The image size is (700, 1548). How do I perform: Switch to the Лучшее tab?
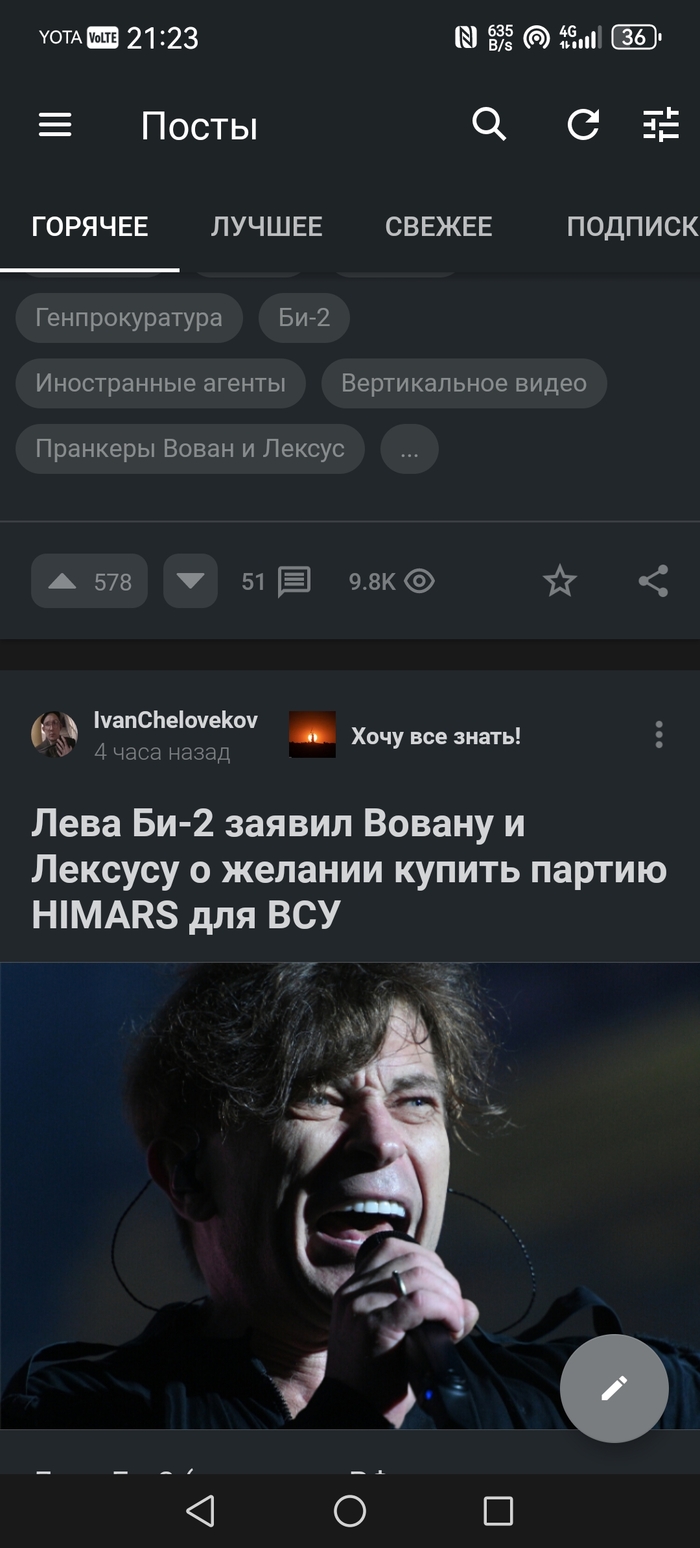pos(266,227)
